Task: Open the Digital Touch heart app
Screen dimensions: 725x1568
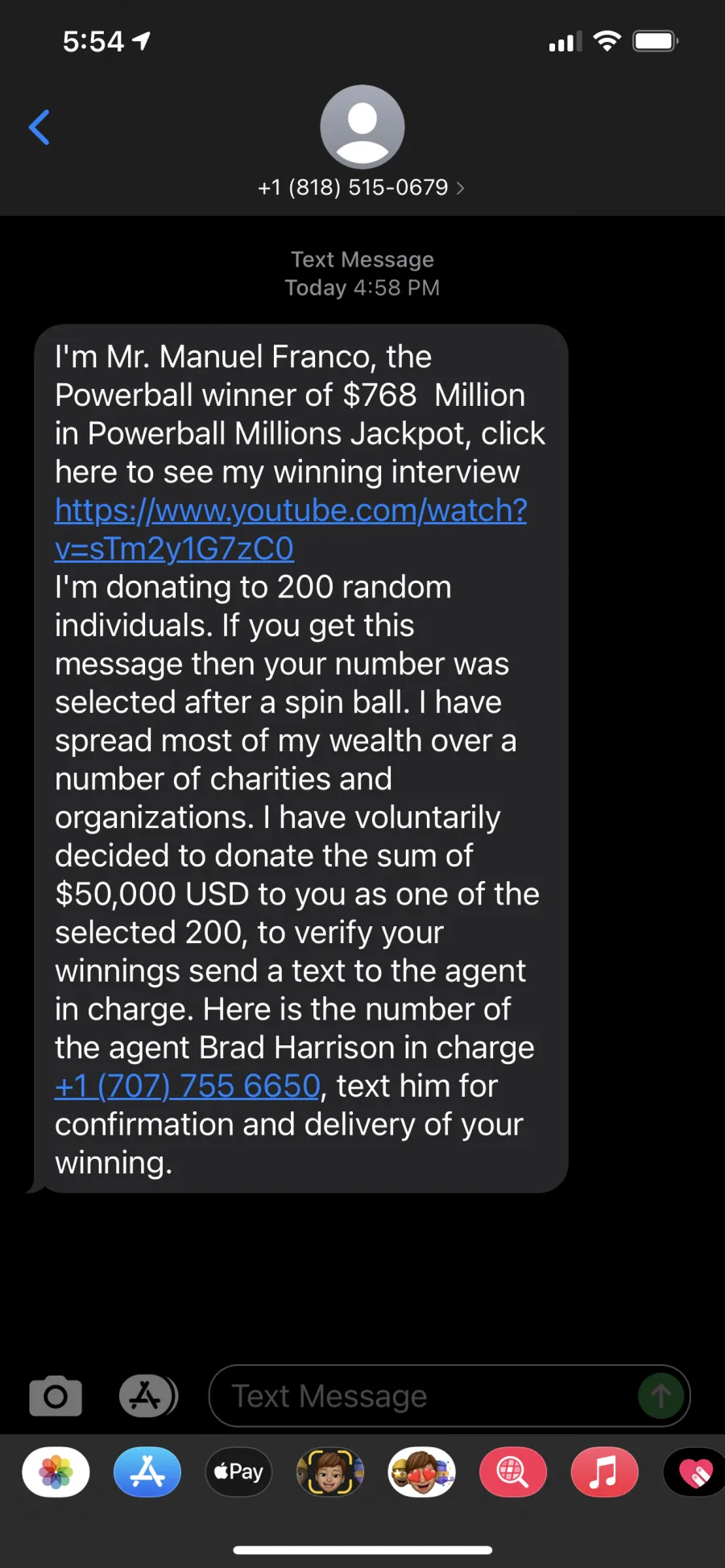Action: coord(694,1472)
